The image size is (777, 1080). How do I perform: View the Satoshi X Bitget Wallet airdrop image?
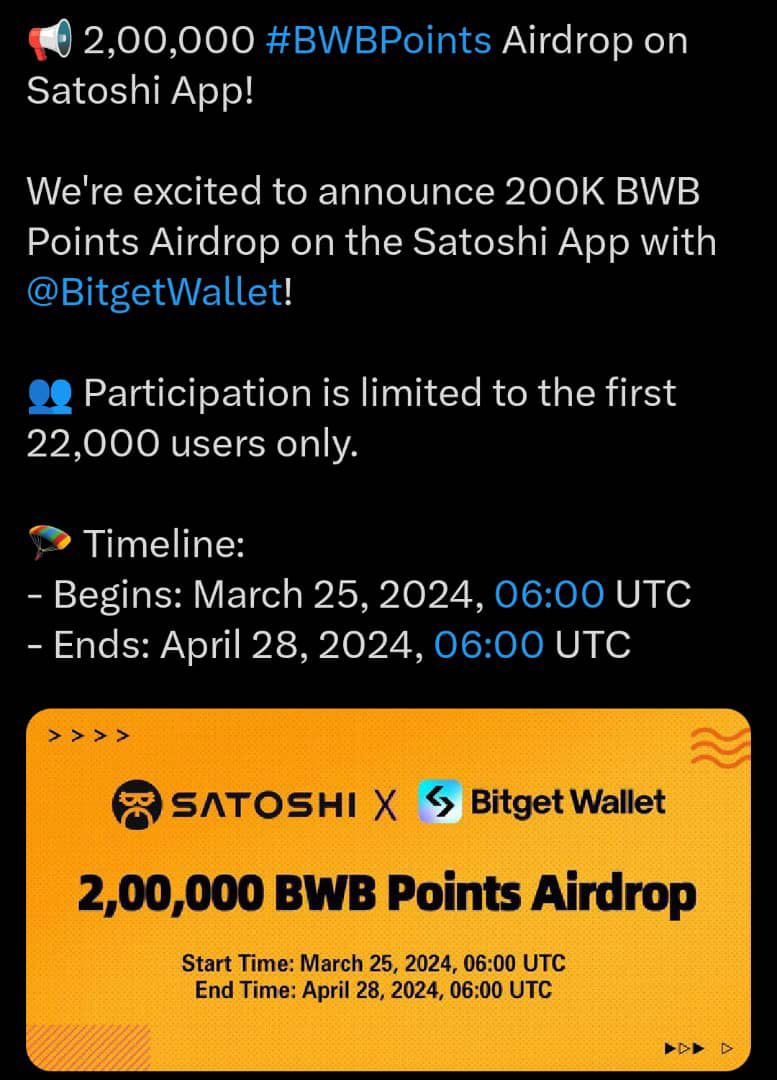coord(388,890)
